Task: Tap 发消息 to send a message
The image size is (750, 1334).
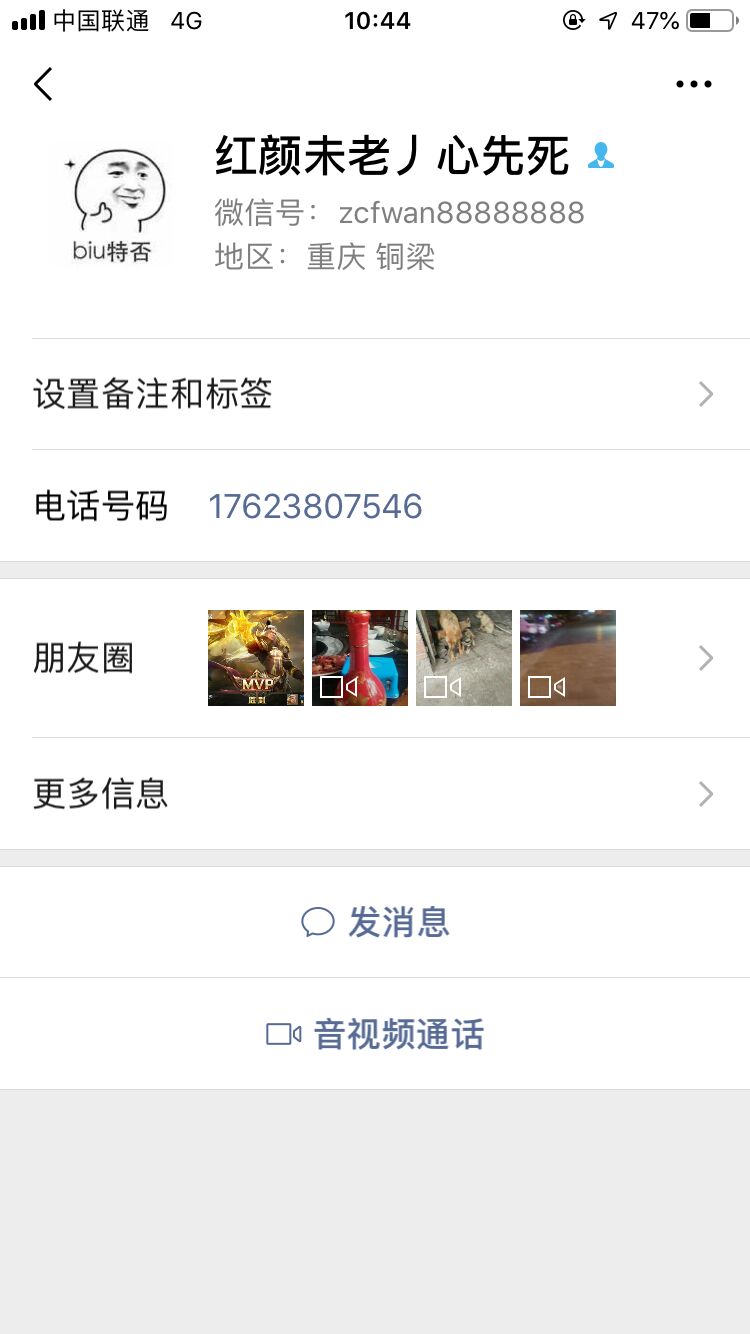Action: tap(375, 922)
